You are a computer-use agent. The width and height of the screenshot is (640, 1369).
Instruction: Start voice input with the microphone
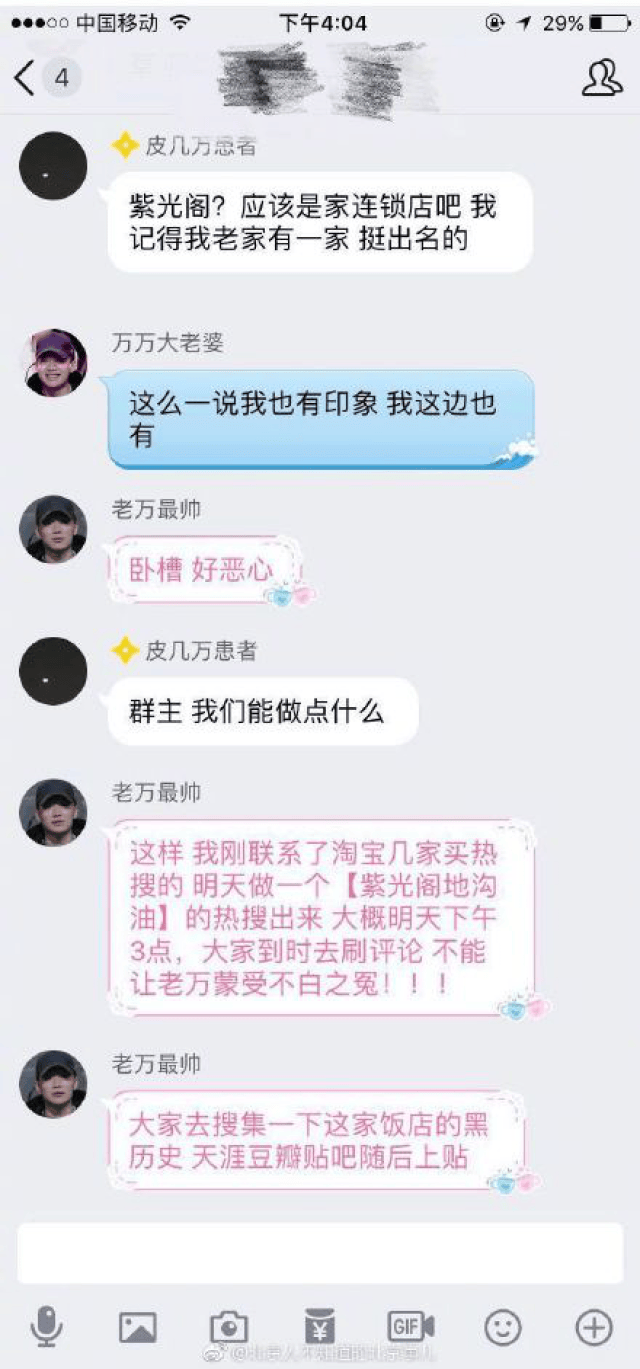(46, 1327)
